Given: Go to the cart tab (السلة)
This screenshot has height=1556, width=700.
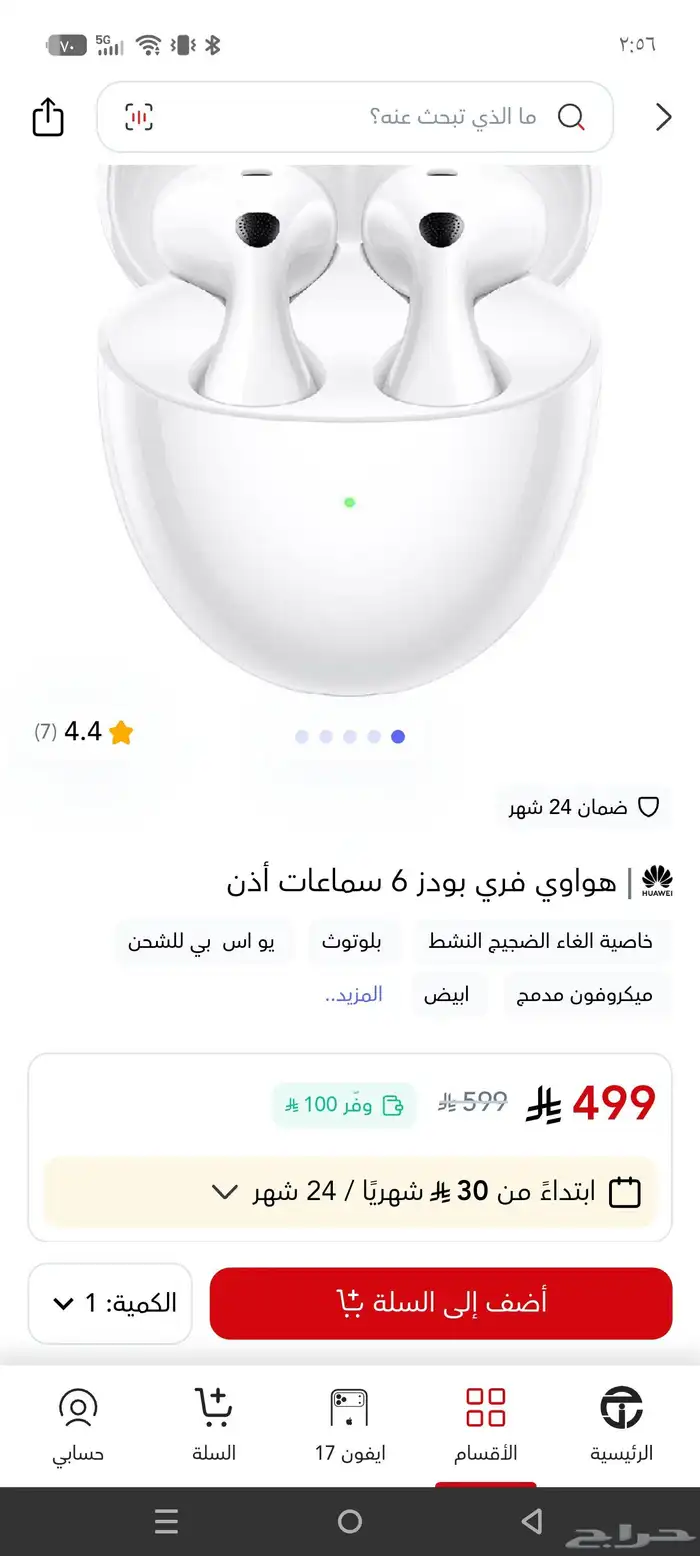Looking at the screenshot, I should (x=214, y=1424).
